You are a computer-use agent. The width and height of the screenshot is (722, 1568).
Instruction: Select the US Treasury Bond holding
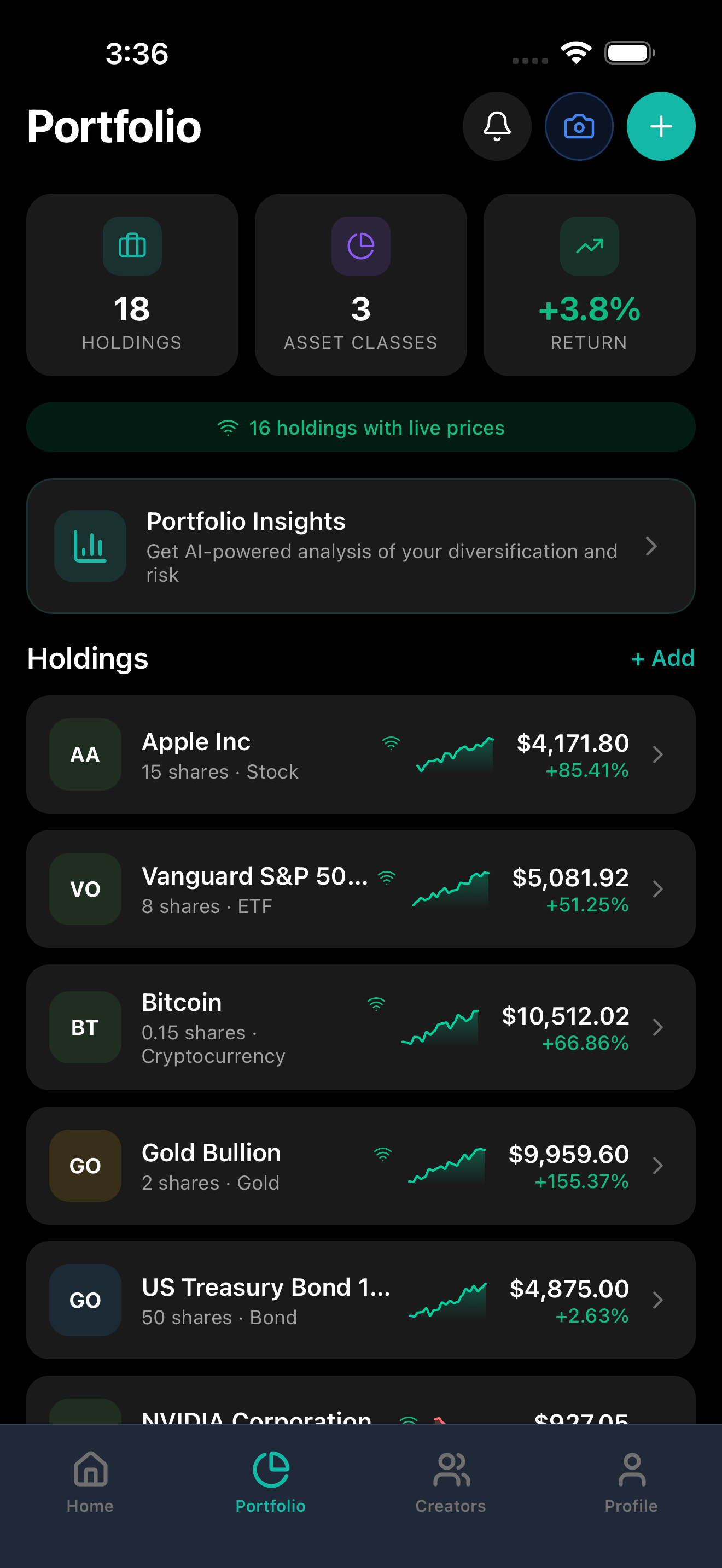click(360, 1300)
